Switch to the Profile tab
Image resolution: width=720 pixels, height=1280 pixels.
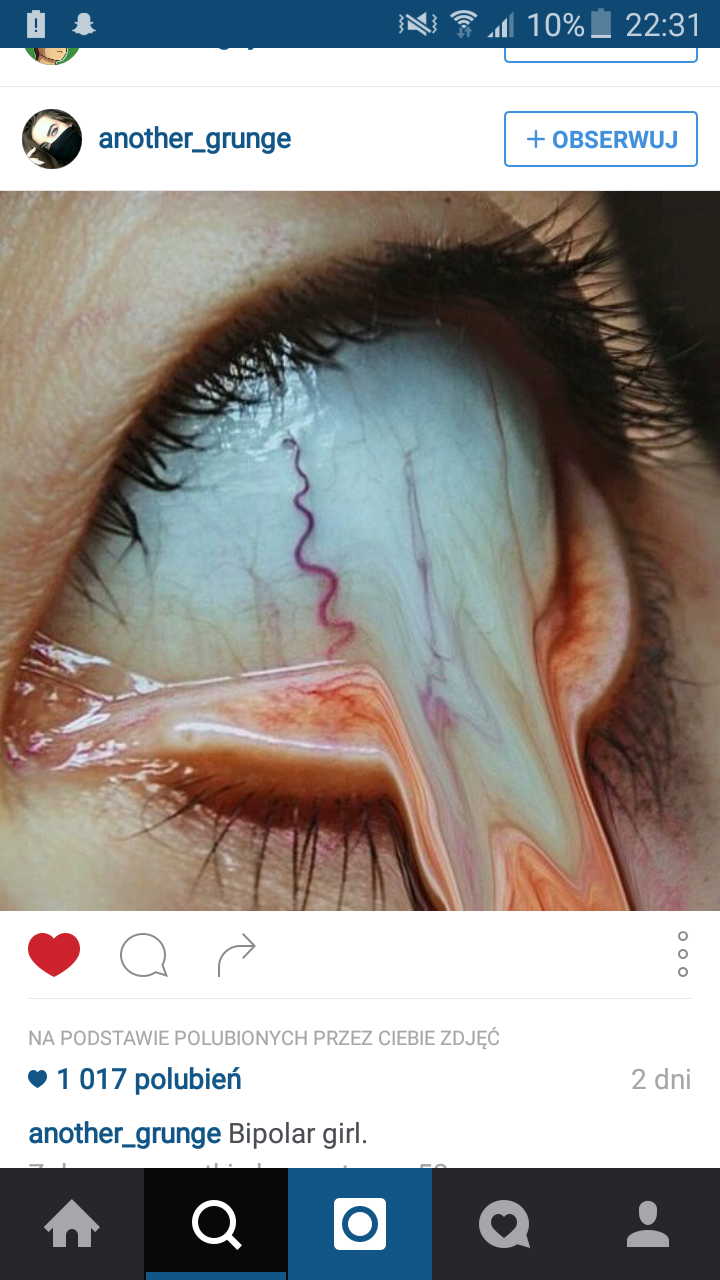pyautogui.click(x=648, y=1224)
